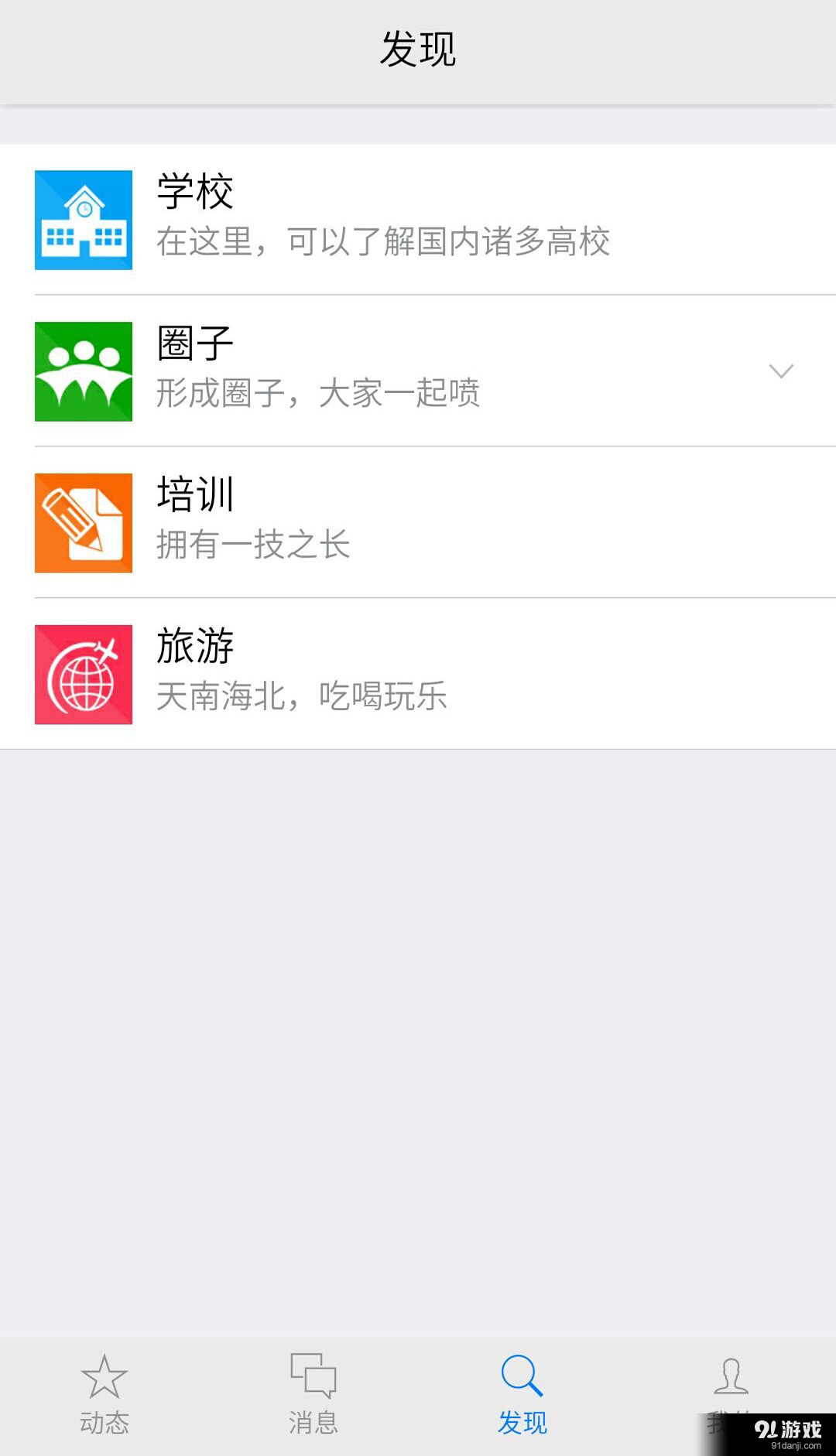Expand the 圈子 row chevron

[x=780, y=370]
